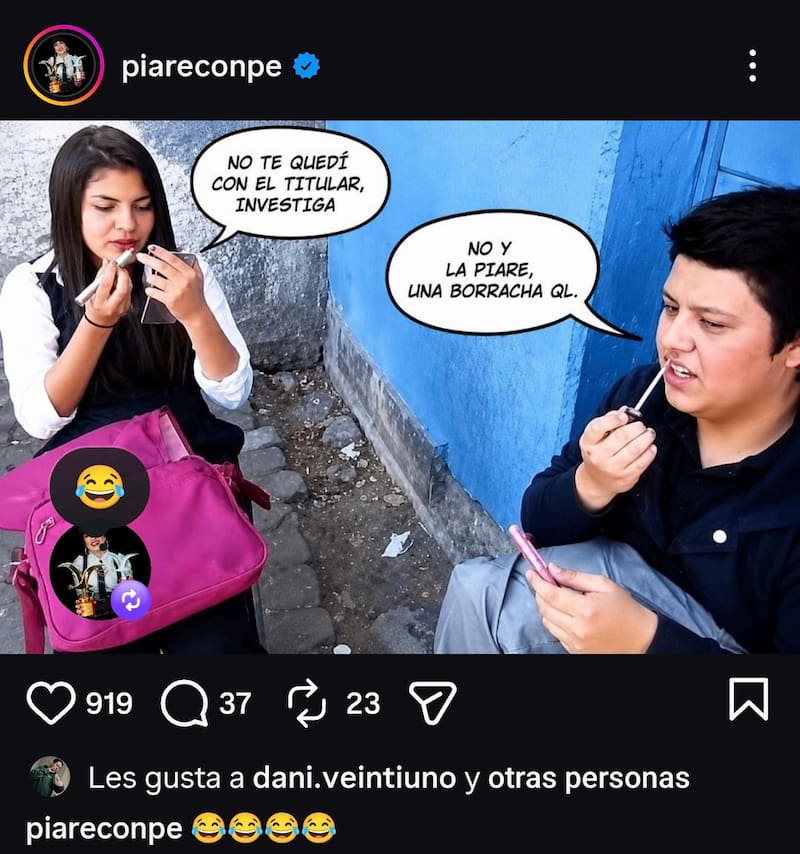The height and width of the screenshot is (854, 800).
Task: Like this post with the heart icon
Action: 51,703
